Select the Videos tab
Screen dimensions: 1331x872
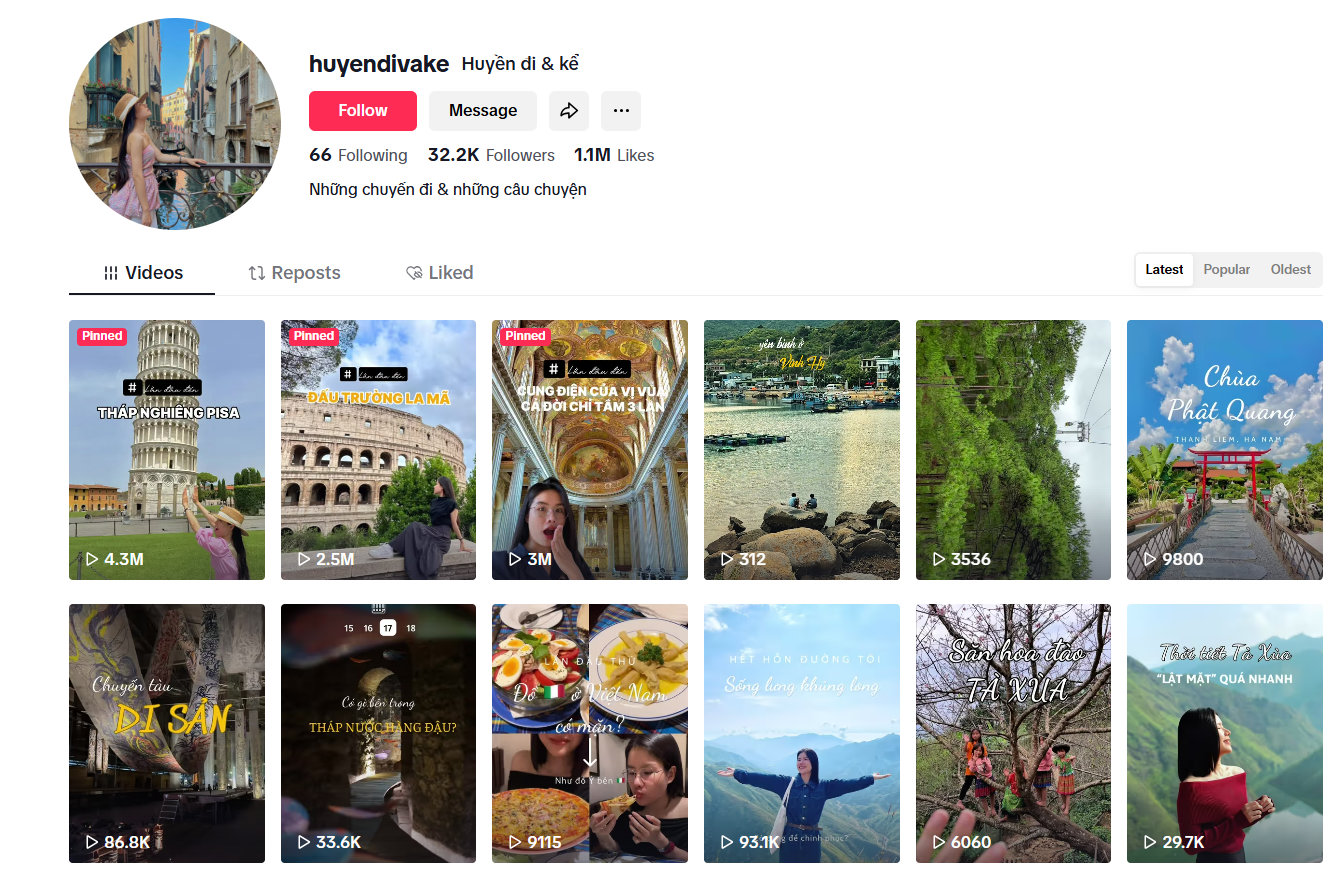click(x=142, y=273)
